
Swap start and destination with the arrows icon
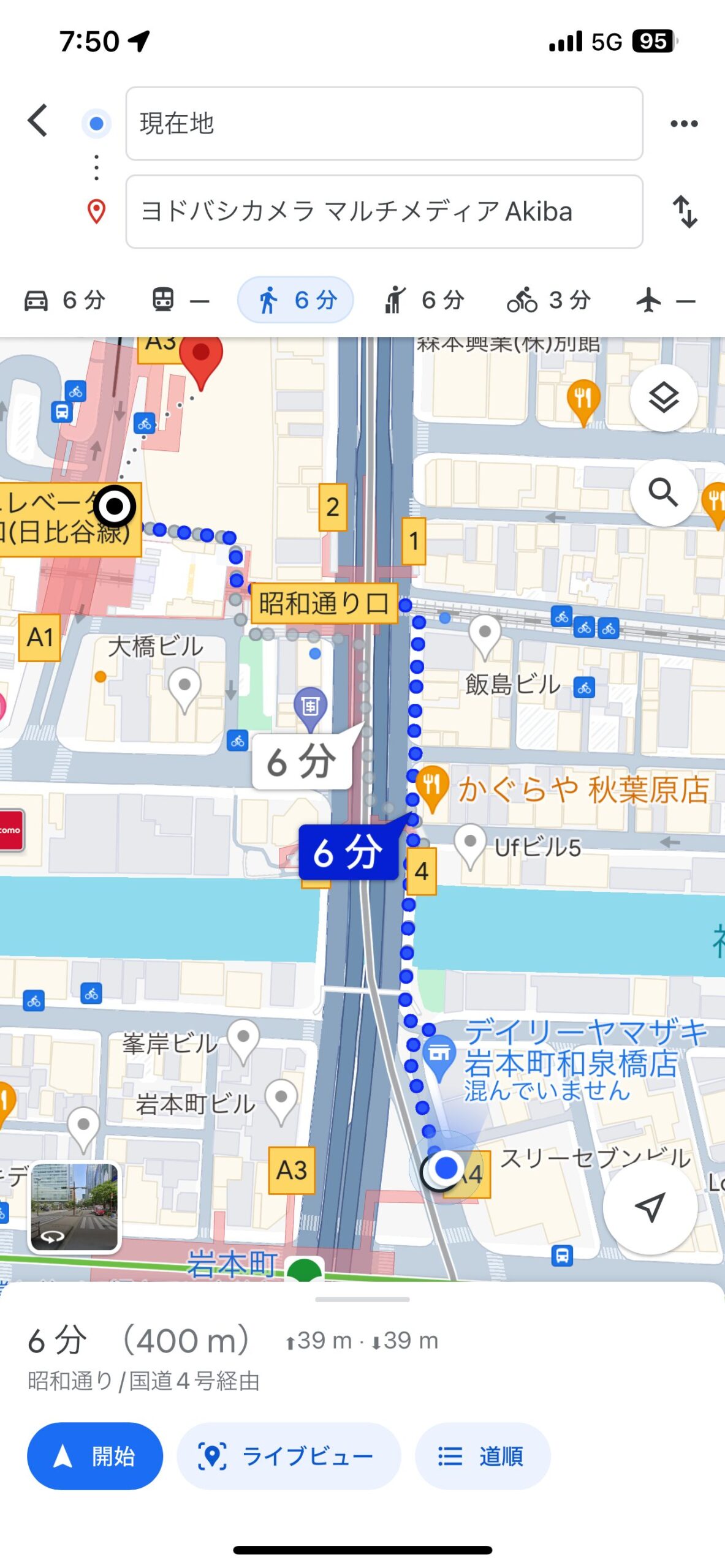(x=686, y=213)
